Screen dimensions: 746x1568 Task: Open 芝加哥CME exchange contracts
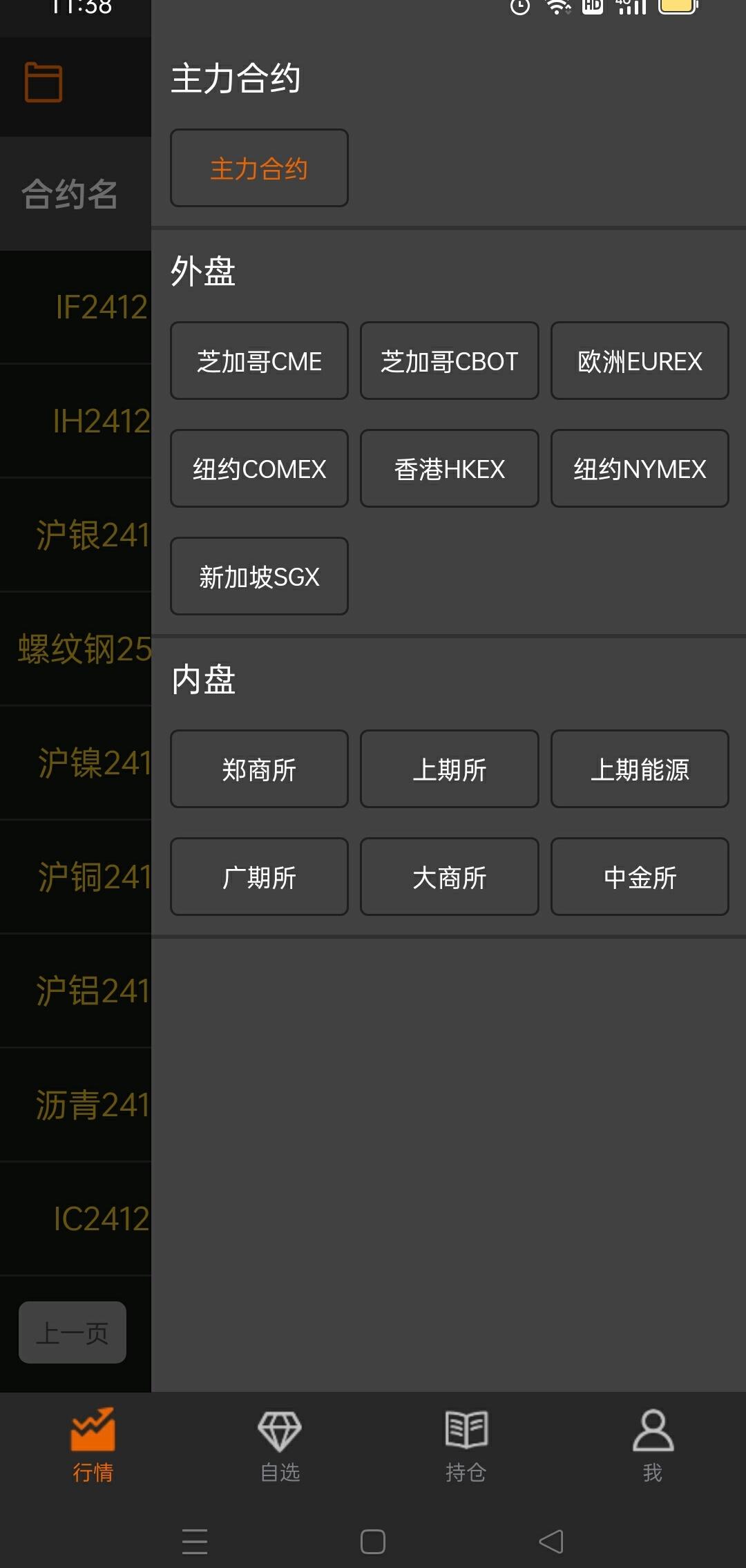[259, 361]
